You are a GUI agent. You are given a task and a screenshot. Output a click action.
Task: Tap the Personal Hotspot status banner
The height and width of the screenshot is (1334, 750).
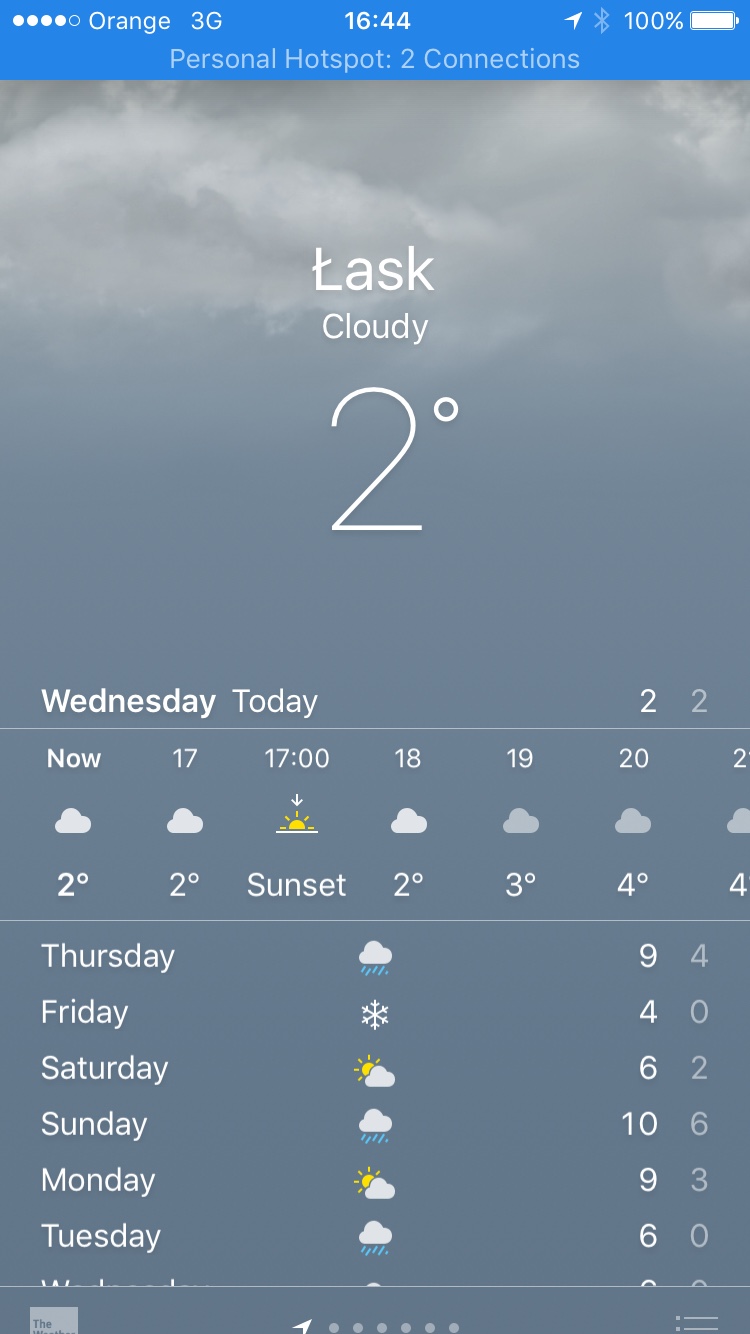point(375,59)
